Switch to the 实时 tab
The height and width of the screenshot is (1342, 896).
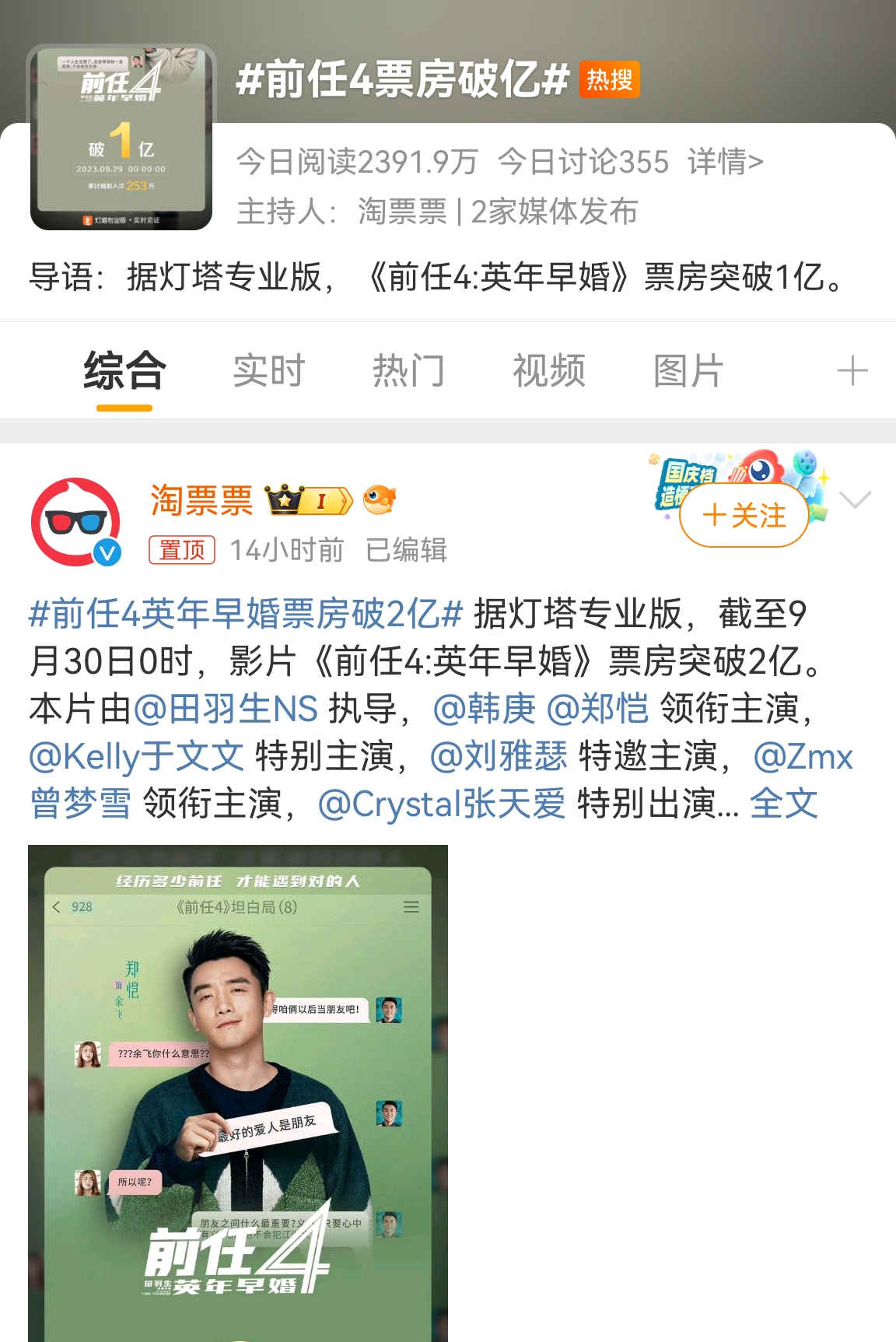(x=268, y=371)
